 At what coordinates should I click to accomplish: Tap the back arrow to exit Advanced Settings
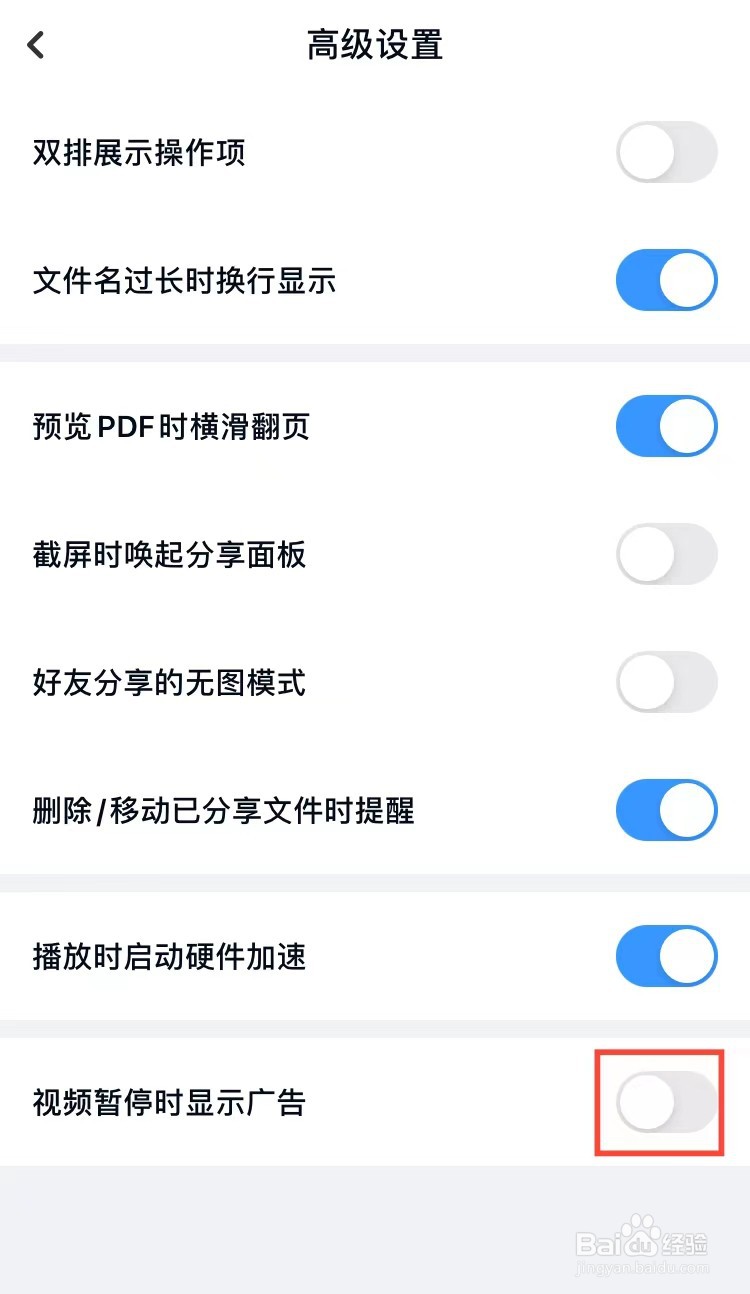[35, 45]
